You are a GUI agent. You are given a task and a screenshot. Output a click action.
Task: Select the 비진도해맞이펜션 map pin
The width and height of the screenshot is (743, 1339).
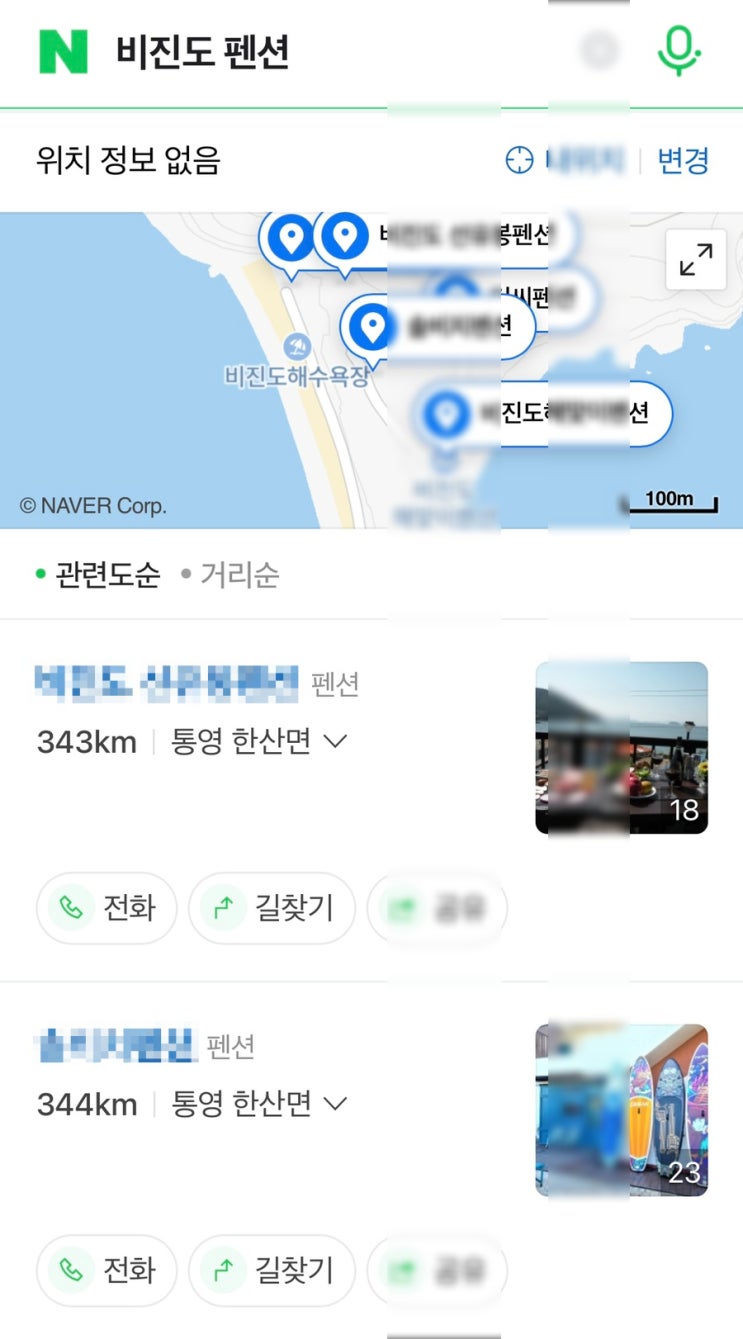[544, 412]
